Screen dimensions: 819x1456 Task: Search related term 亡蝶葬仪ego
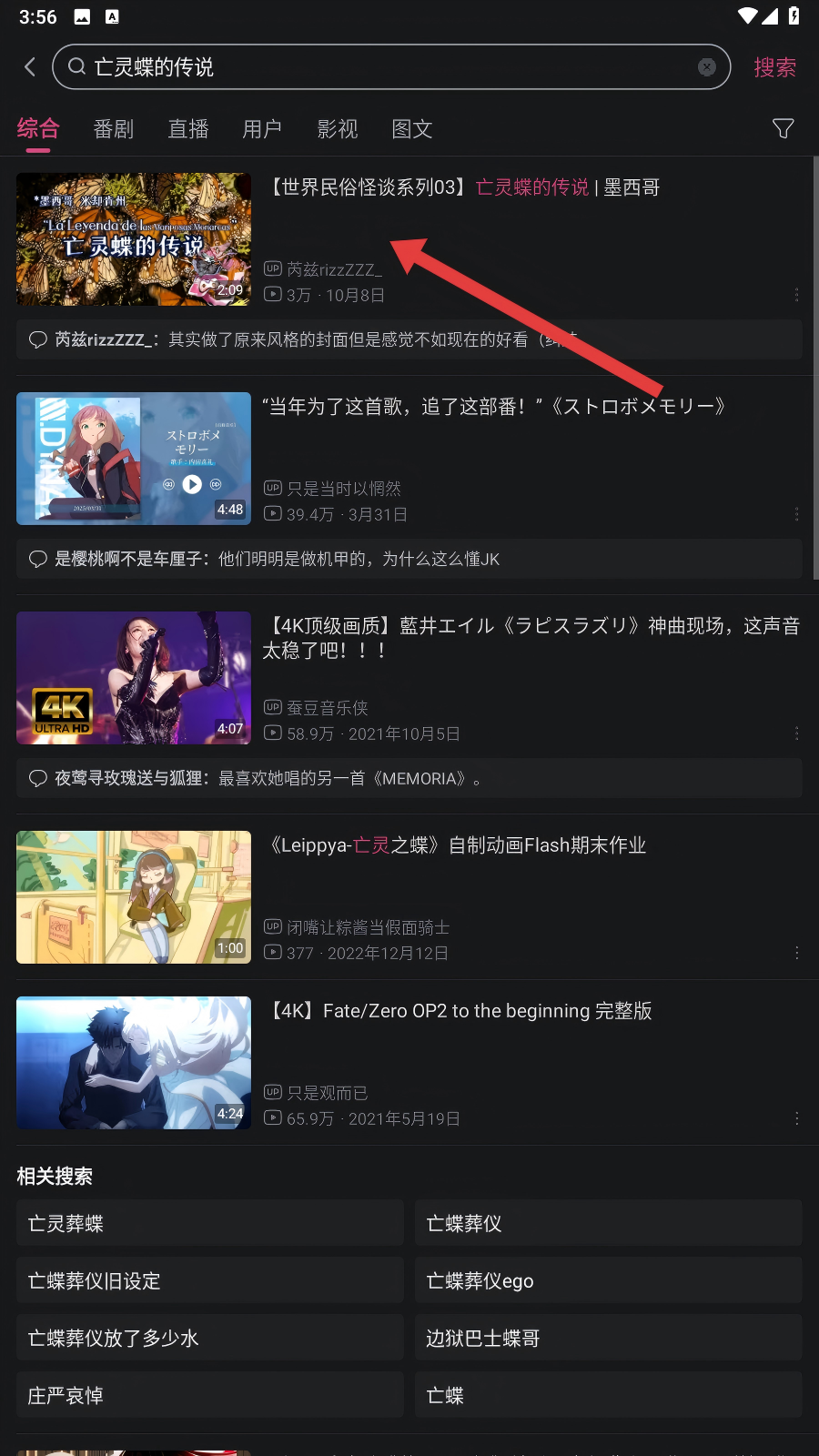(608, 1280)
